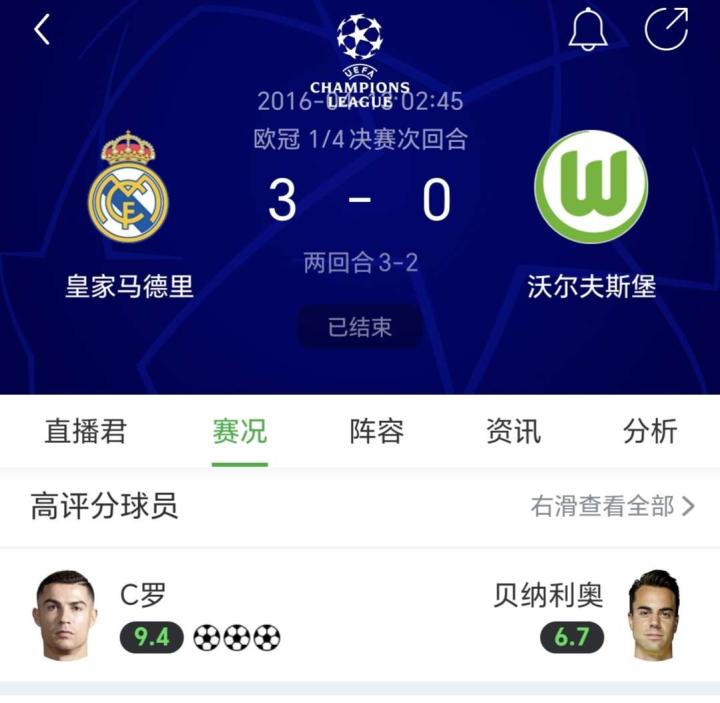Open the match notifications bell
This screenshot has width=720, height=703.
[588, 30]
